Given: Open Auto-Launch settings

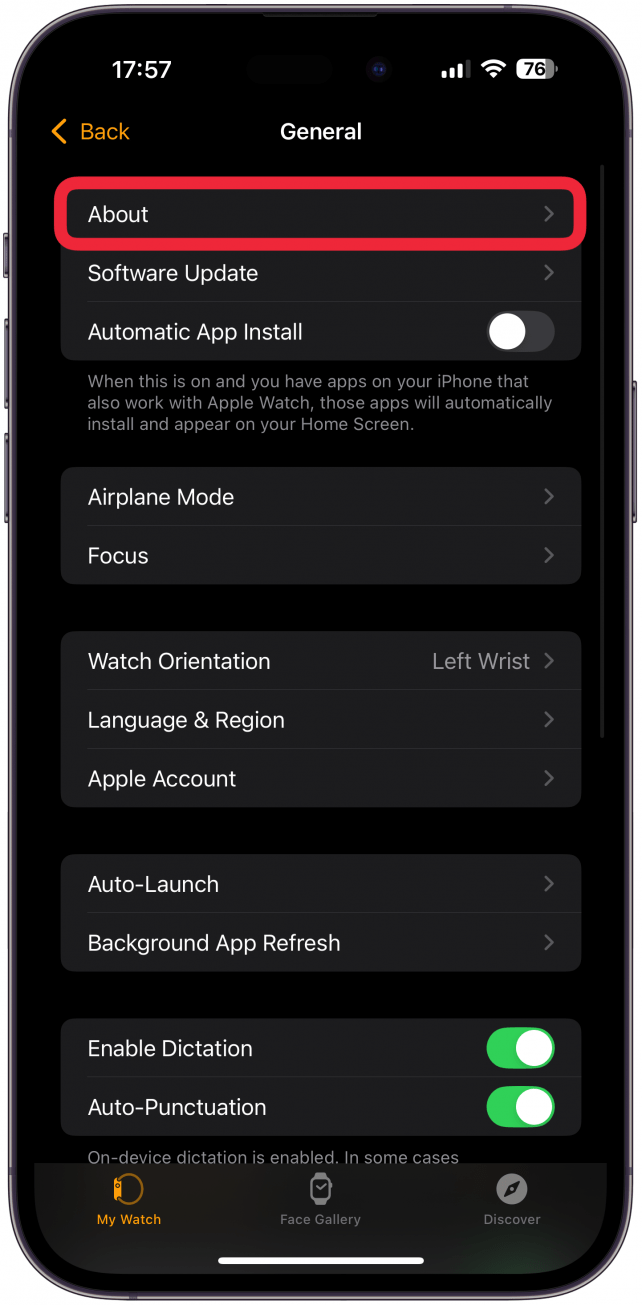Looking at the screenshot, I should (x=320, y=884).
